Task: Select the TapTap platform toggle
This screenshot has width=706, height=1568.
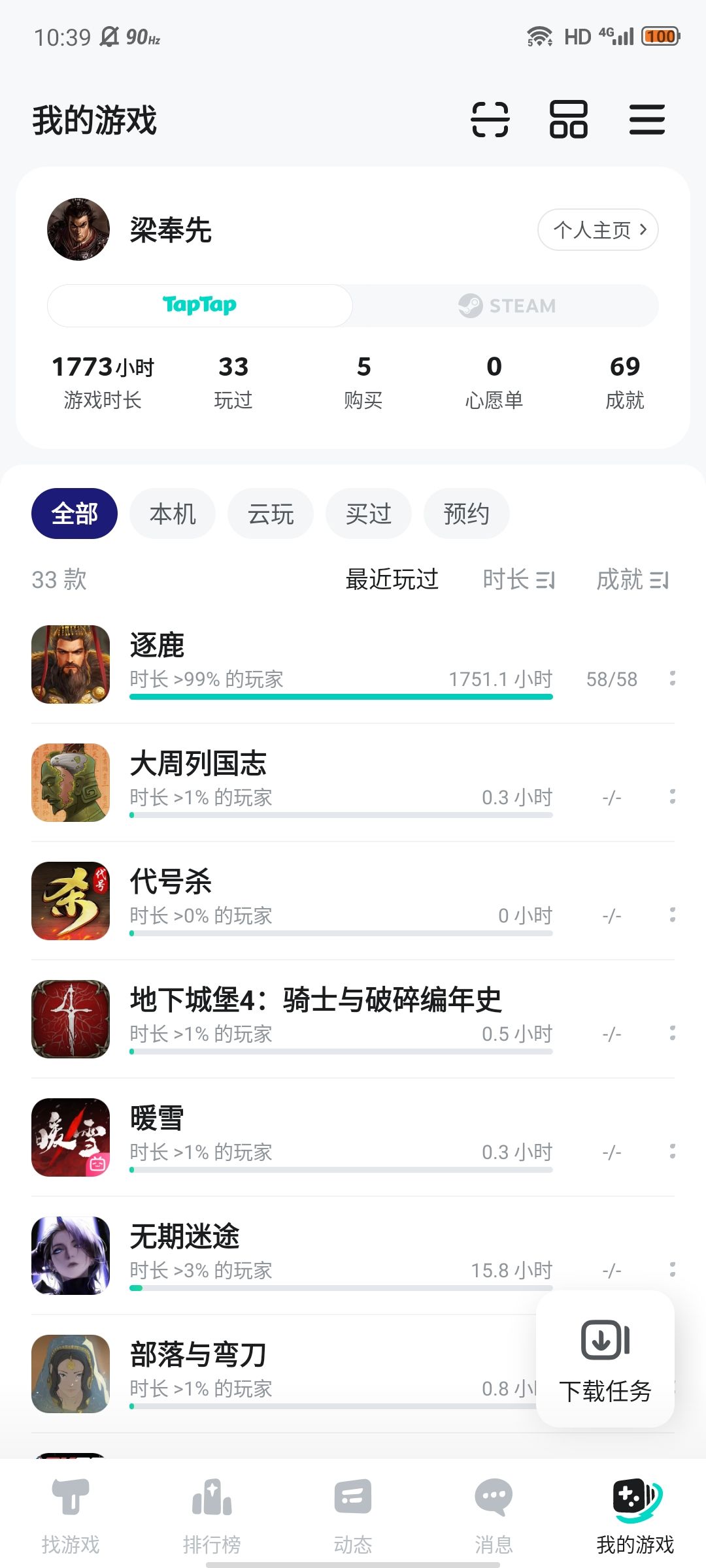Action: (x=199, y=304)
